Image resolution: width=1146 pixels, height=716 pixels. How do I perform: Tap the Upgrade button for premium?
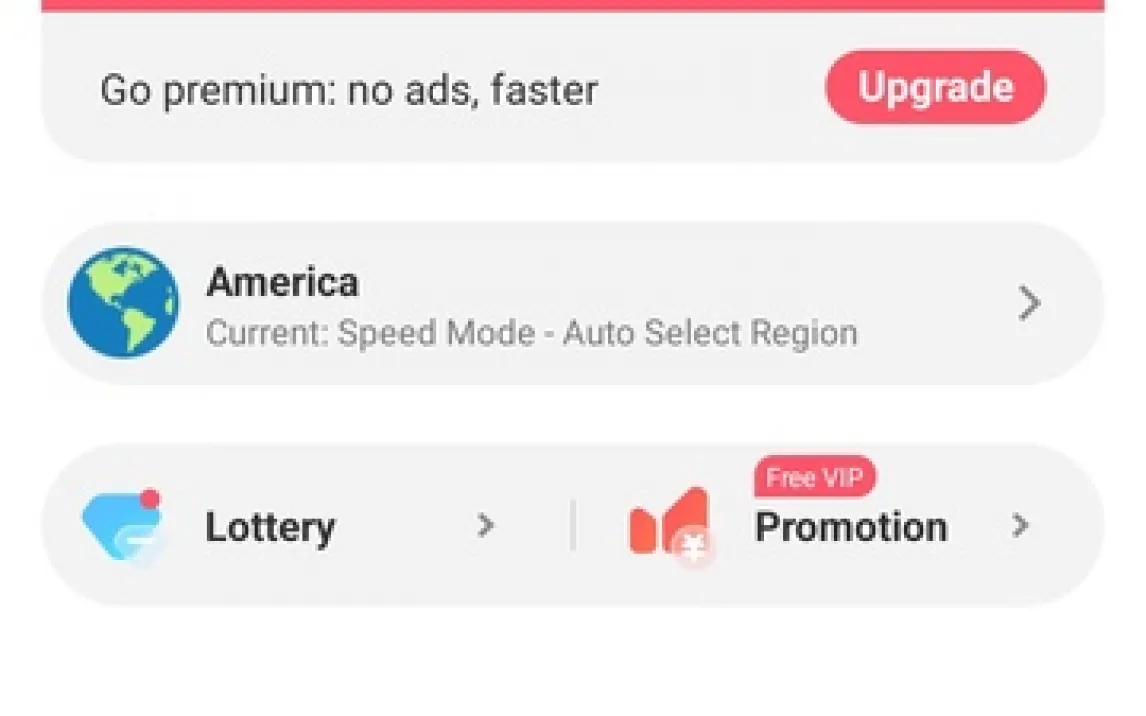(x=935, y=88)
